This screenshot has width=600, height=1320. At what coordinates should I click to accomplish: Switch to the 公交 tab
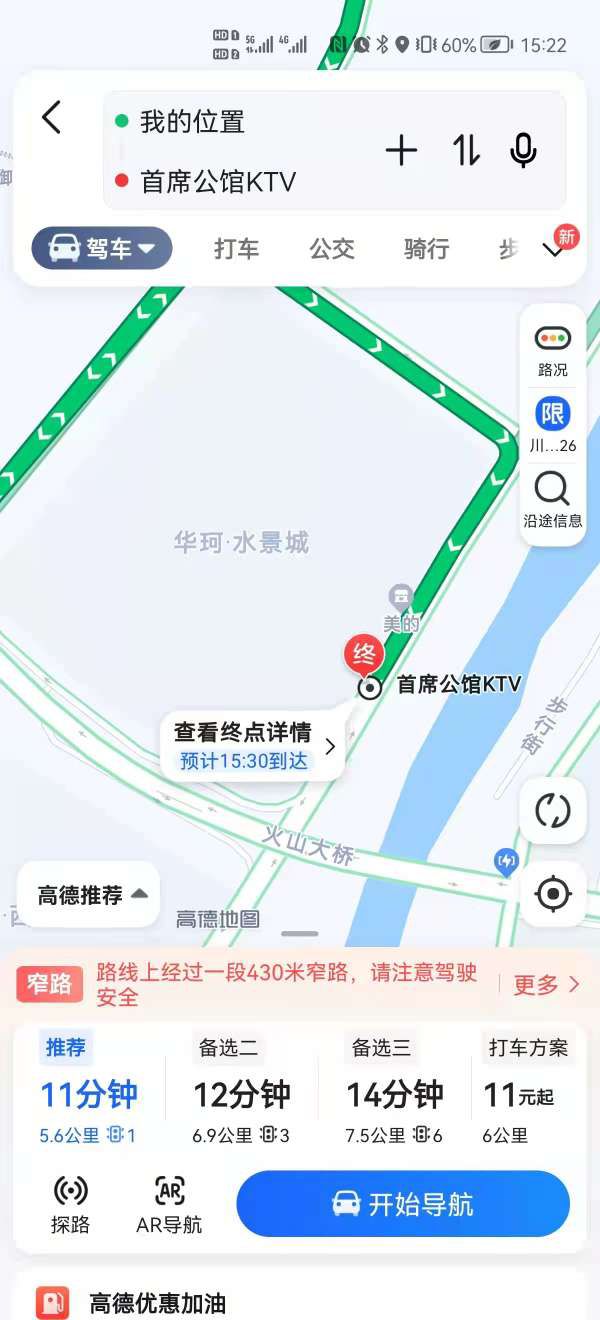click(x=332, y=249)
